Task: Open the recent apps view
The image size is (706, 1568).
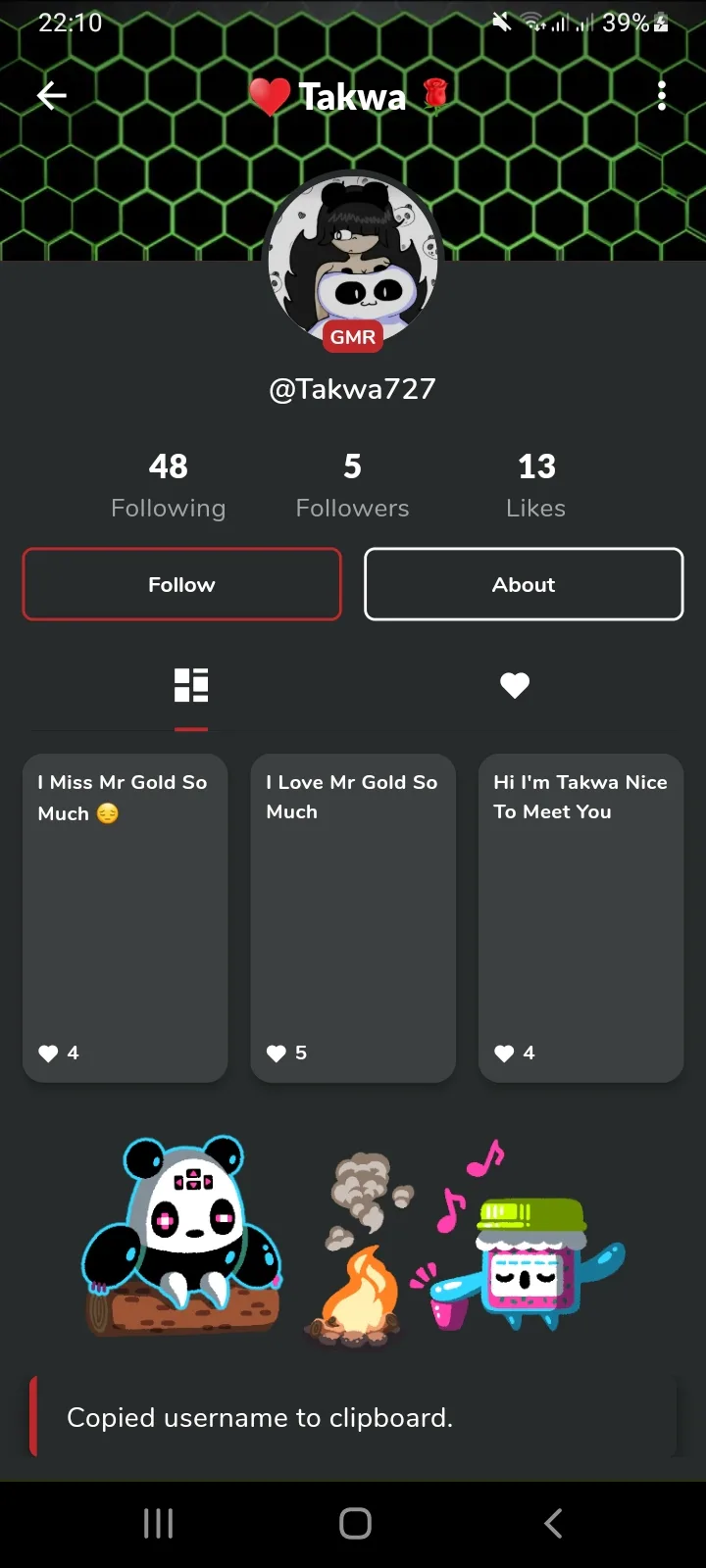Action: pos(158,1523)
